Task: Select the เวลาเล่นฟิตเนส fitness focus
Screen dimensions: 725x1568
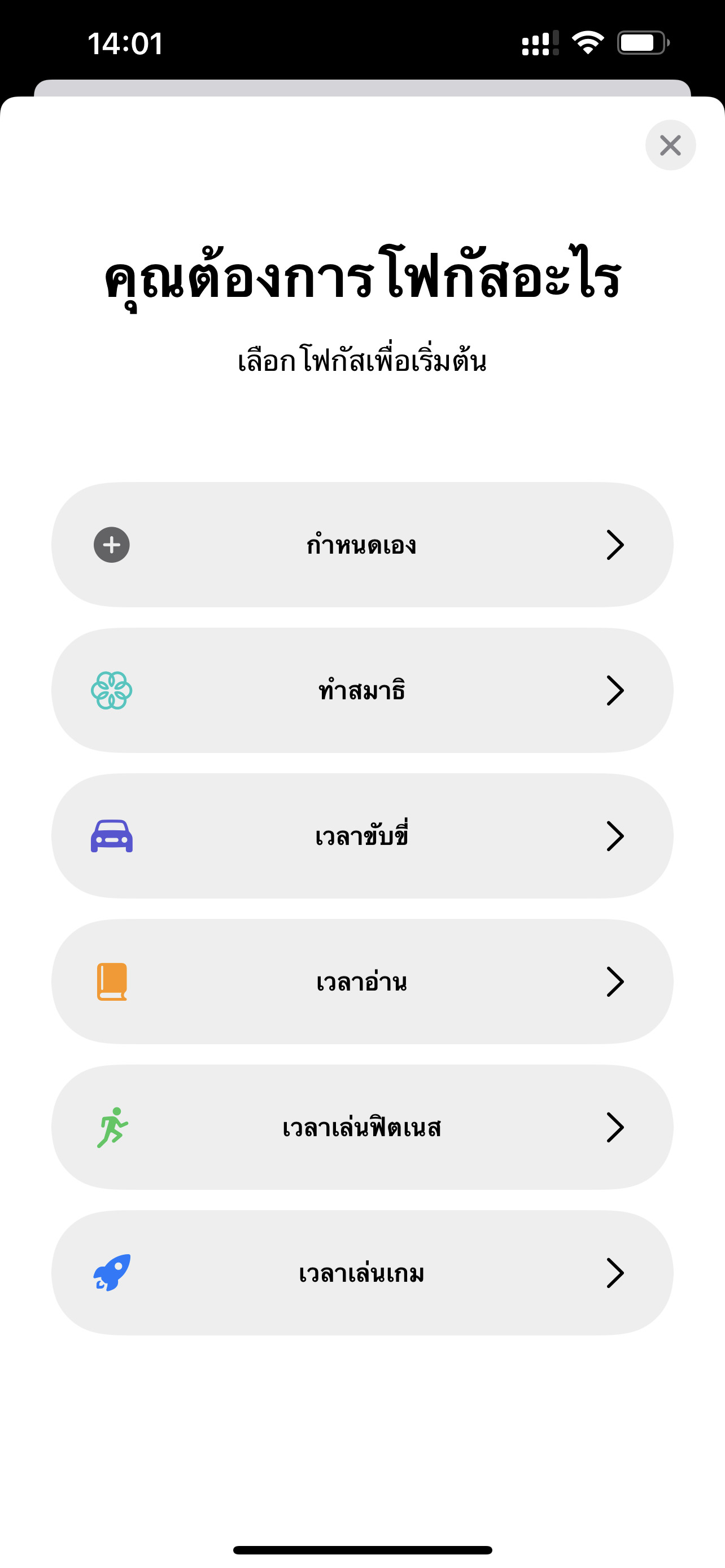Action: [x=362, y=1127]
